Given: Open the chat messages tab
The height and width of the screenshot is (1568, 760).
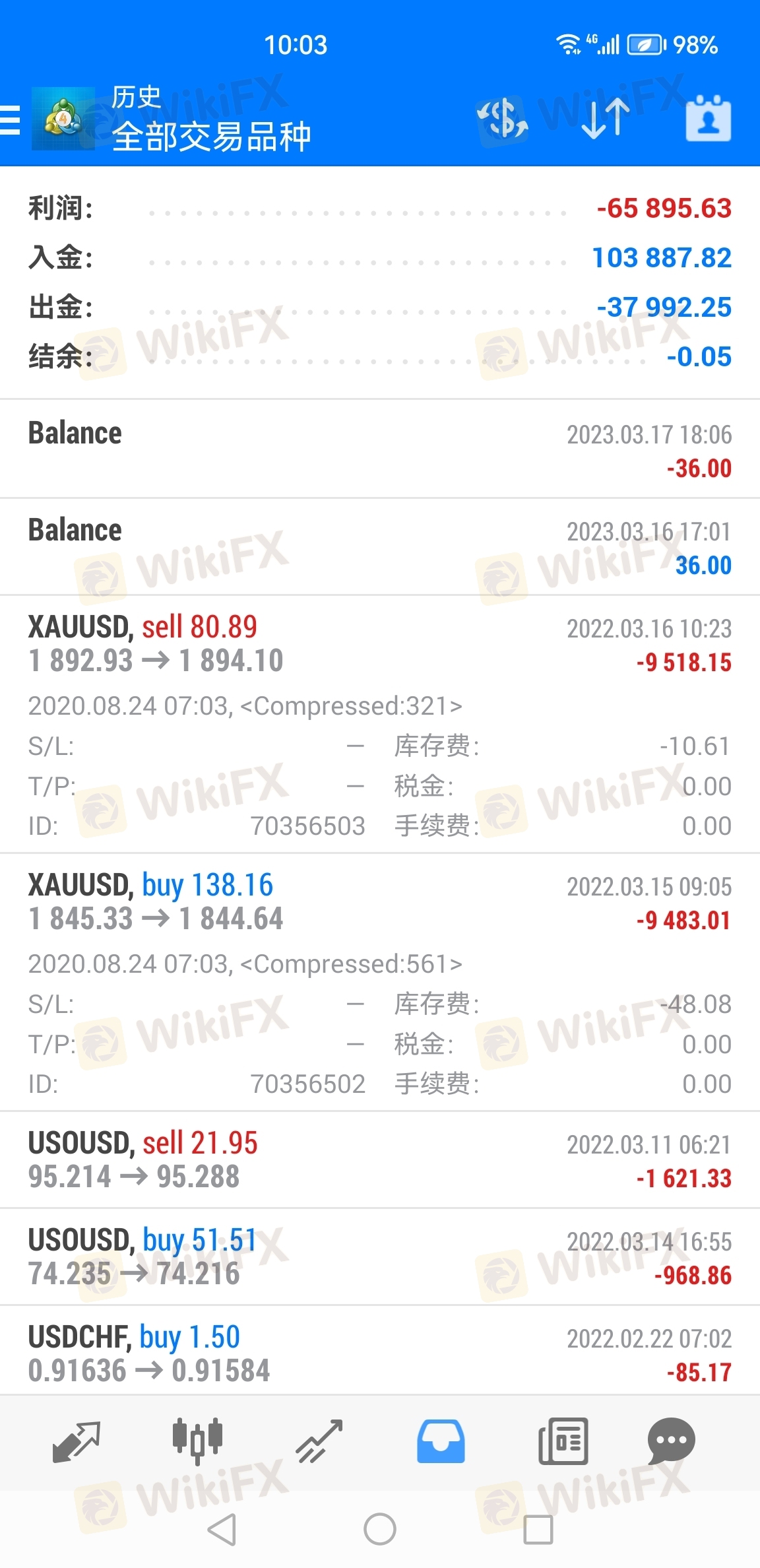Looking at the screenshot, I should pos(672,1441).
